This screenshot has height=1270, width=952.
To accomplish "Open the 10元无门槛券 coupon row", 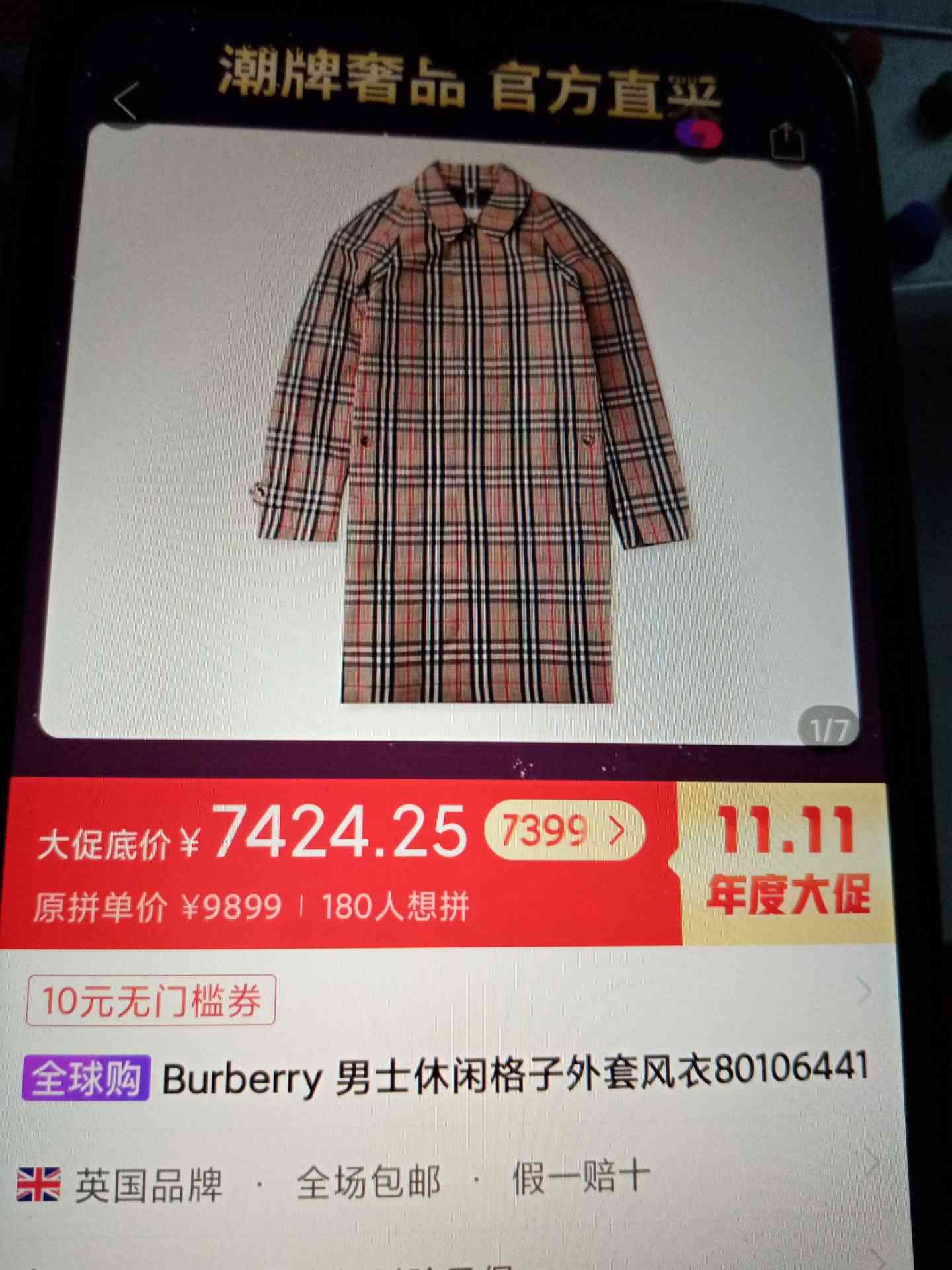I will [151, 999].
